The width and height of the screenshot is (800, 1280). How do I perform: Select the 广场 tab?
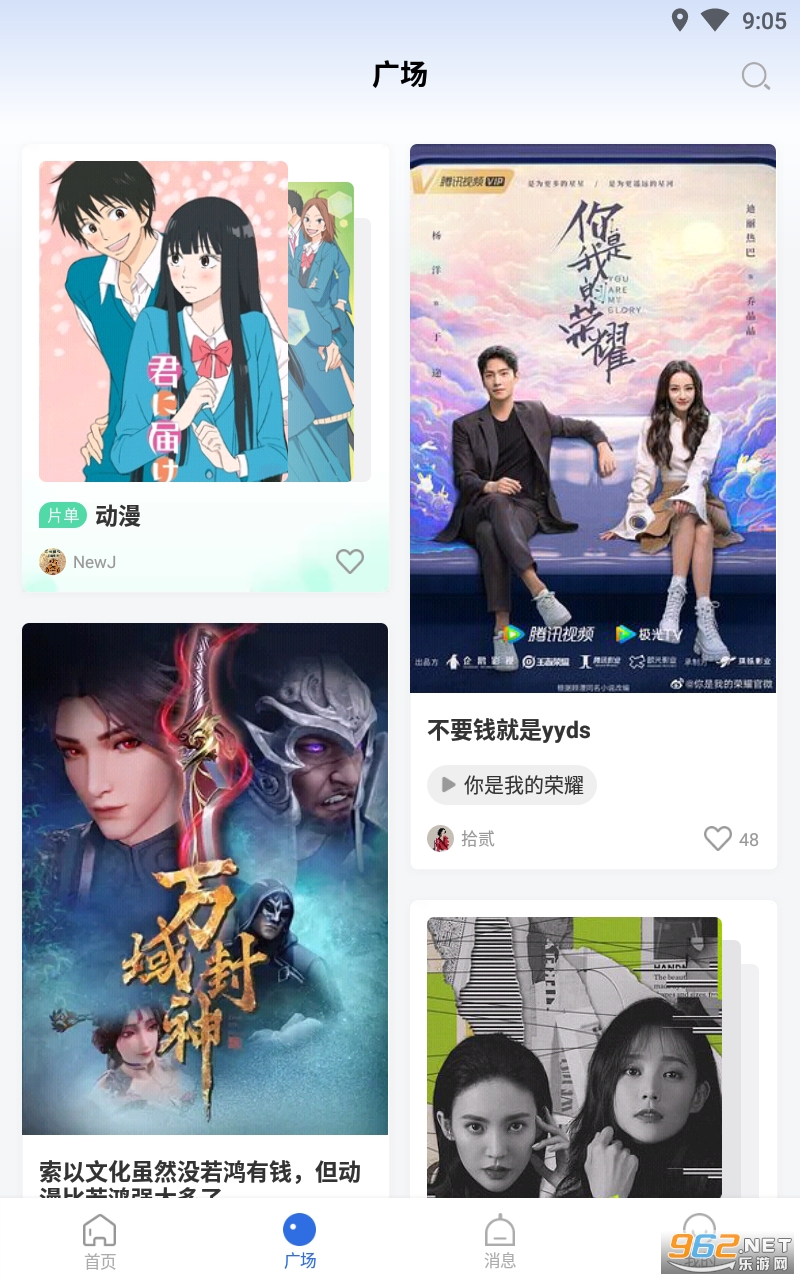[x=300, y=1241]
